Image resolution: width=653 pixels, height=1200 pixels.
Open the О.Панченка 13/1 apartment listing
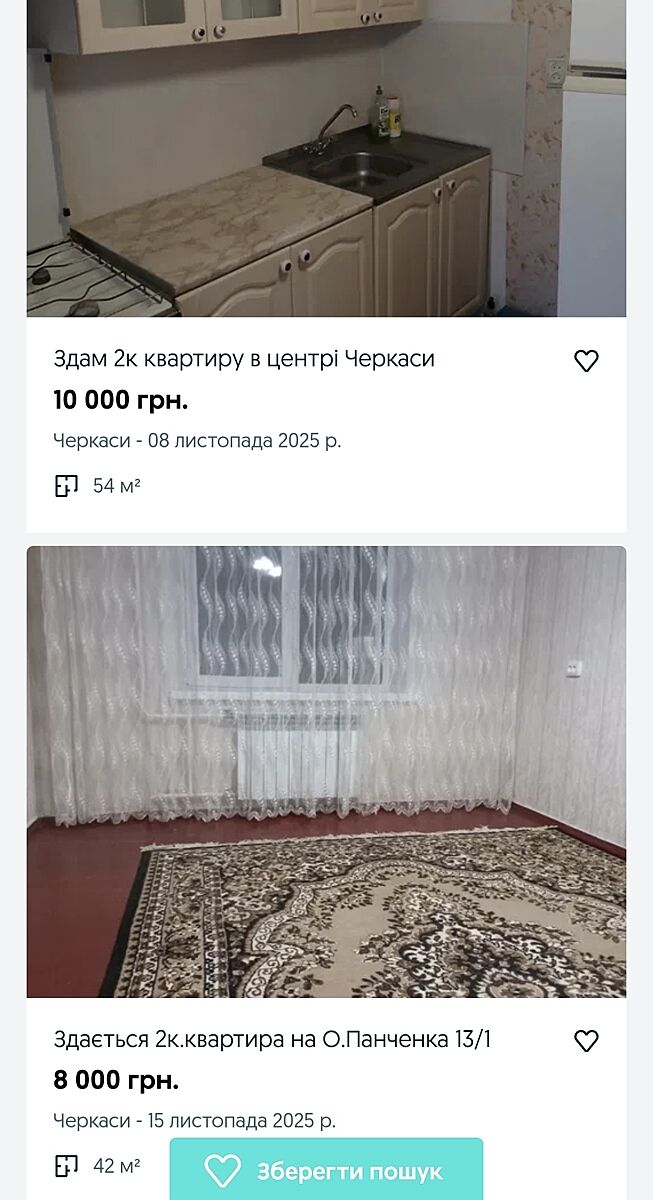[272, 1040]
